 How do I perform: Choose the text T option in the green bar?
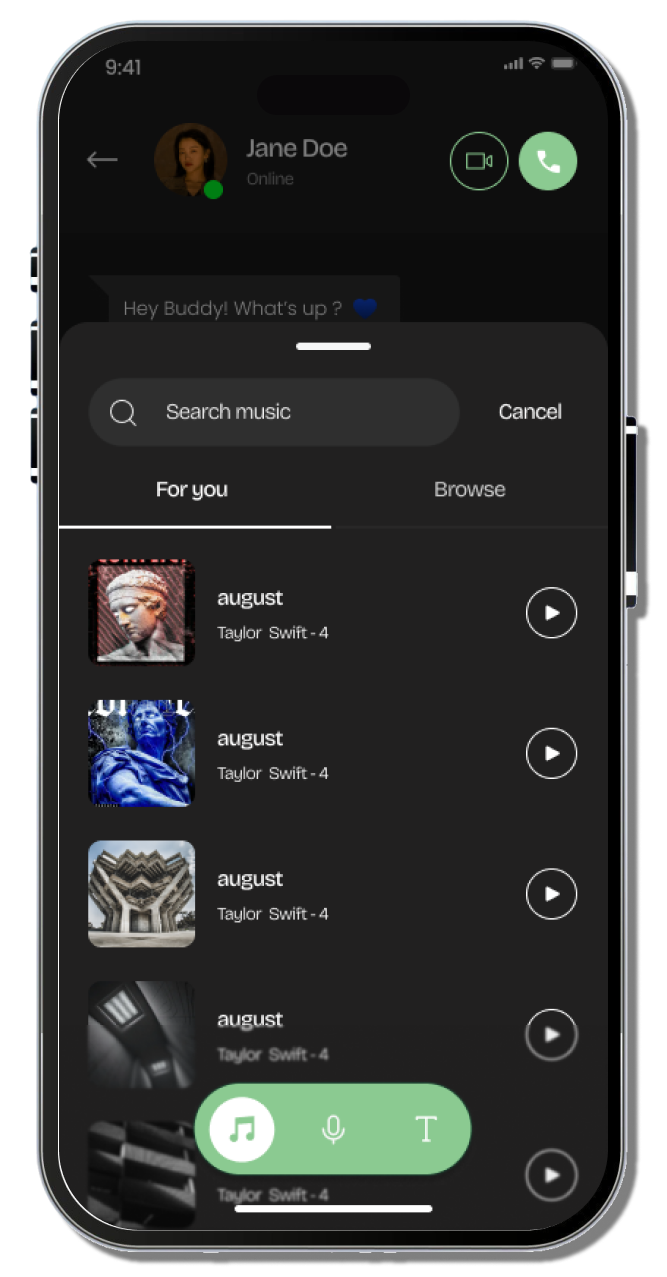(426, 1129)
